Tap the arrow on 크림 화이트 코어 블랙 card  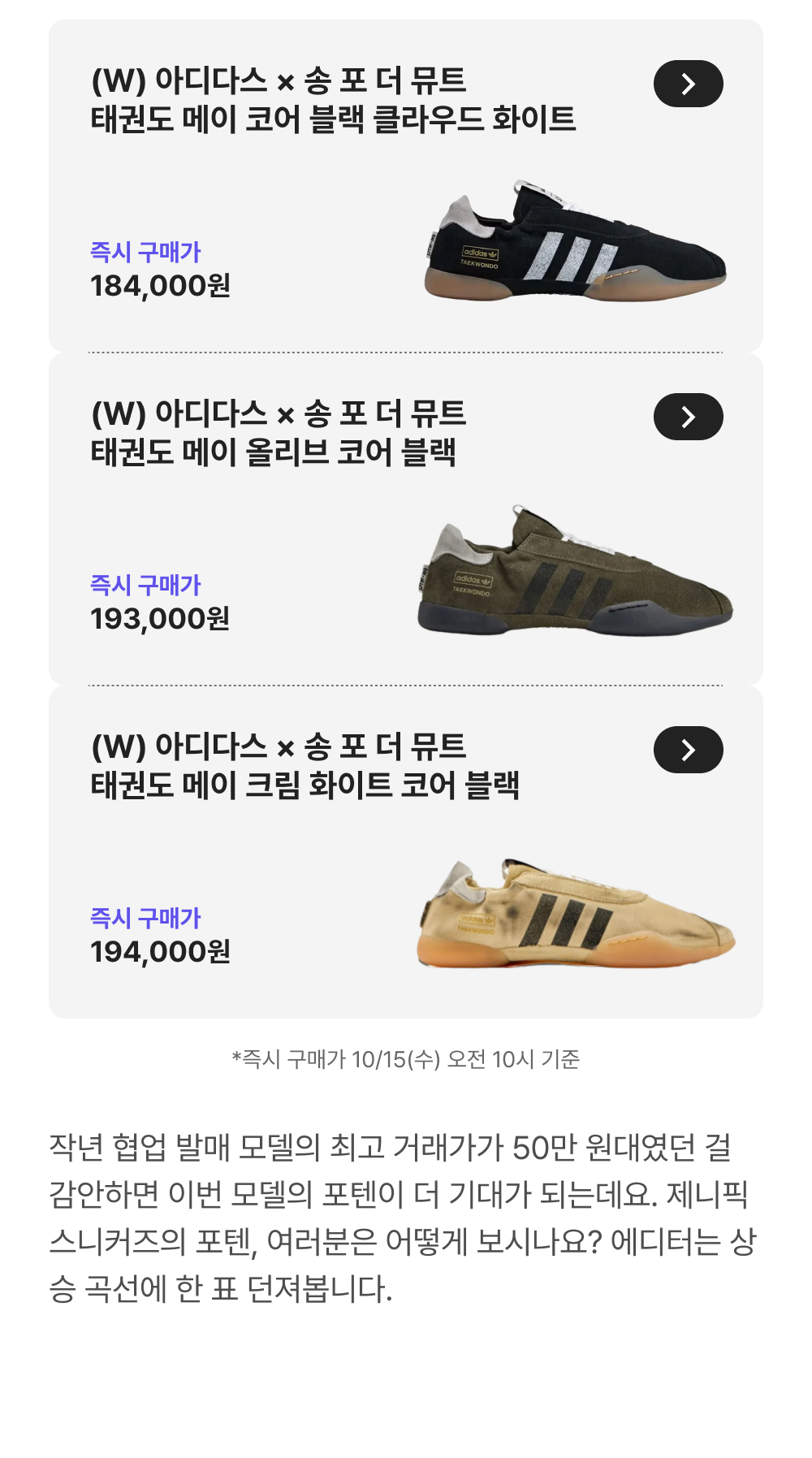point(688,750)
